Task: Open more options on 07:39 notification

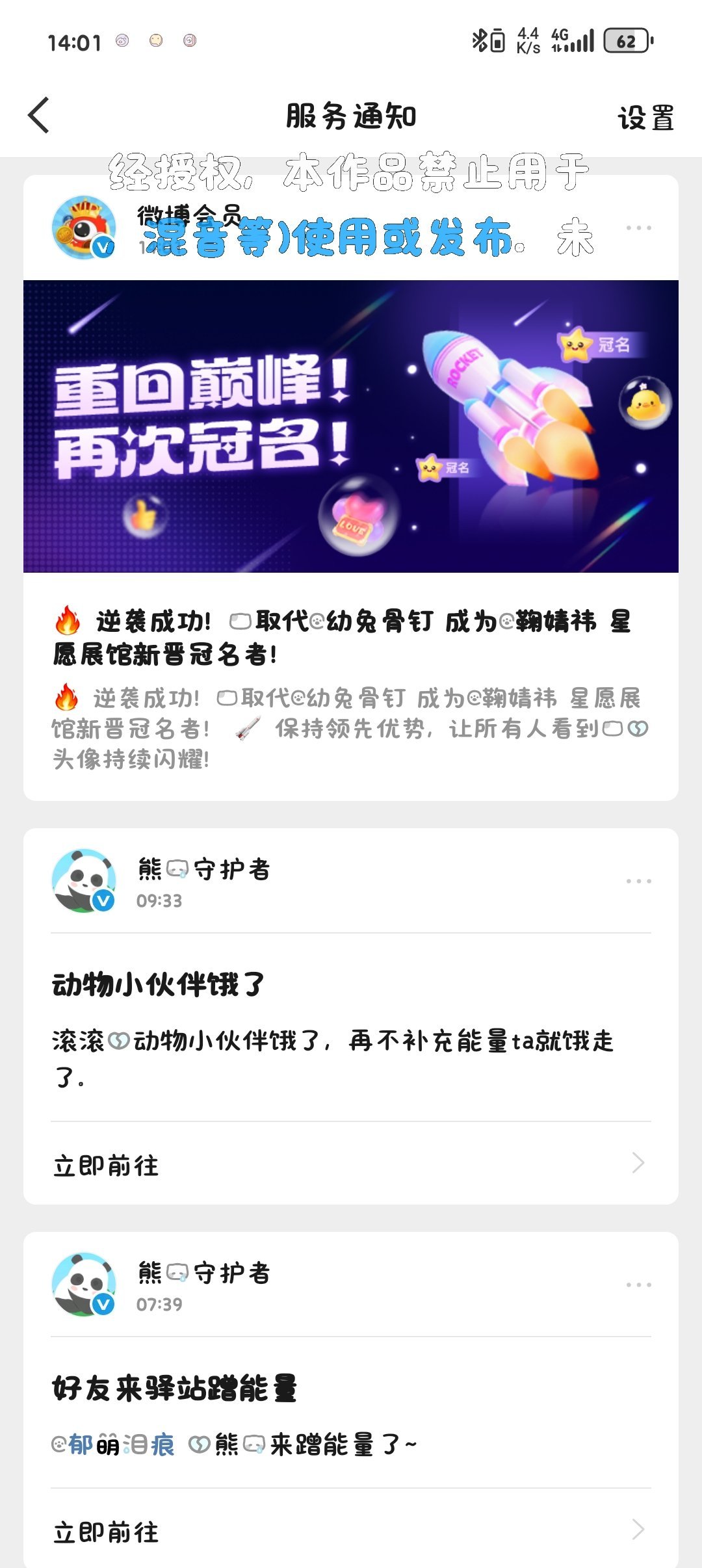Action: 638,1285
